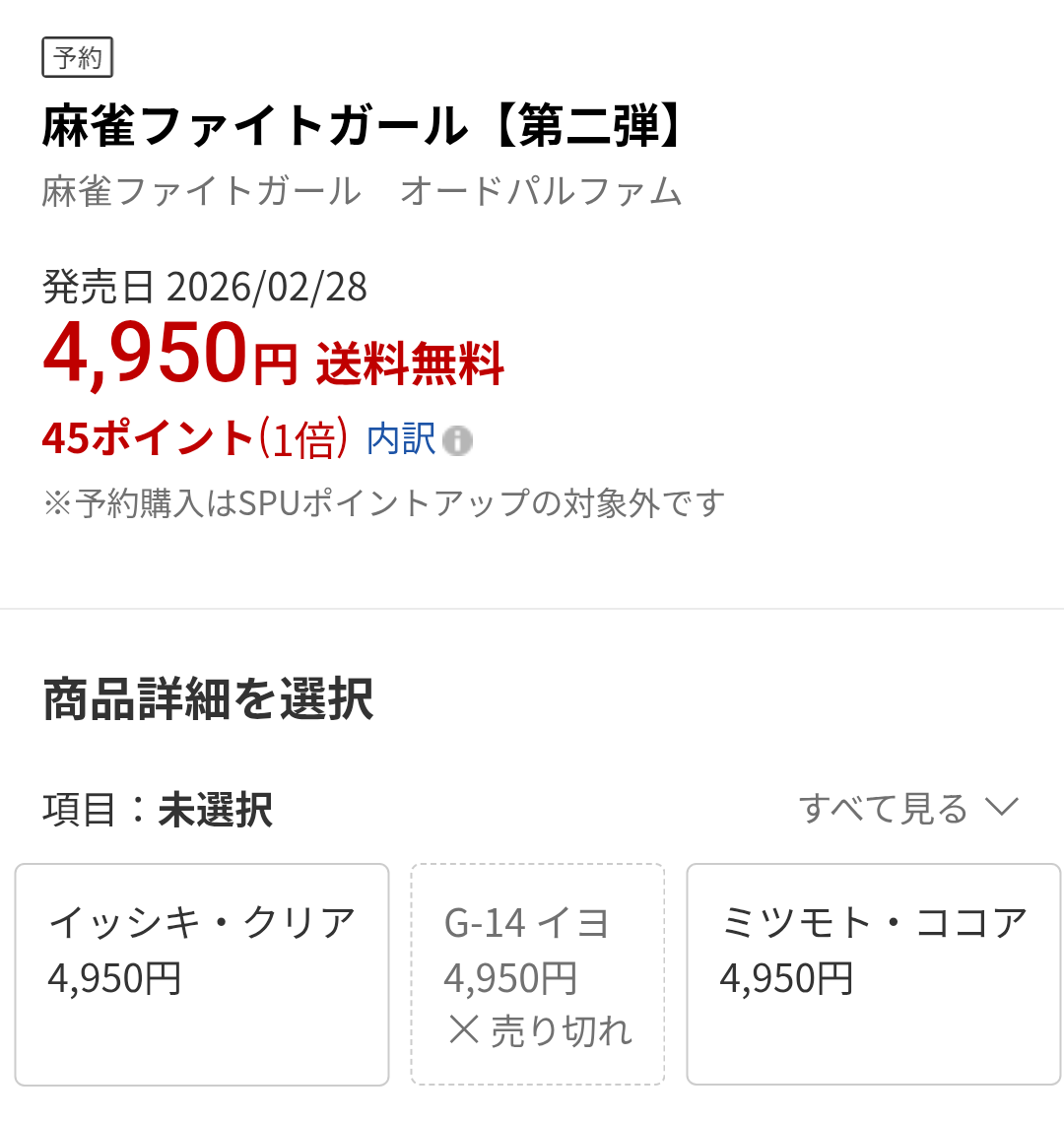Screen dimensions: 1064x1122
Task: Tap the sold-out G-14 イヨ option
Action: point(537,974)
